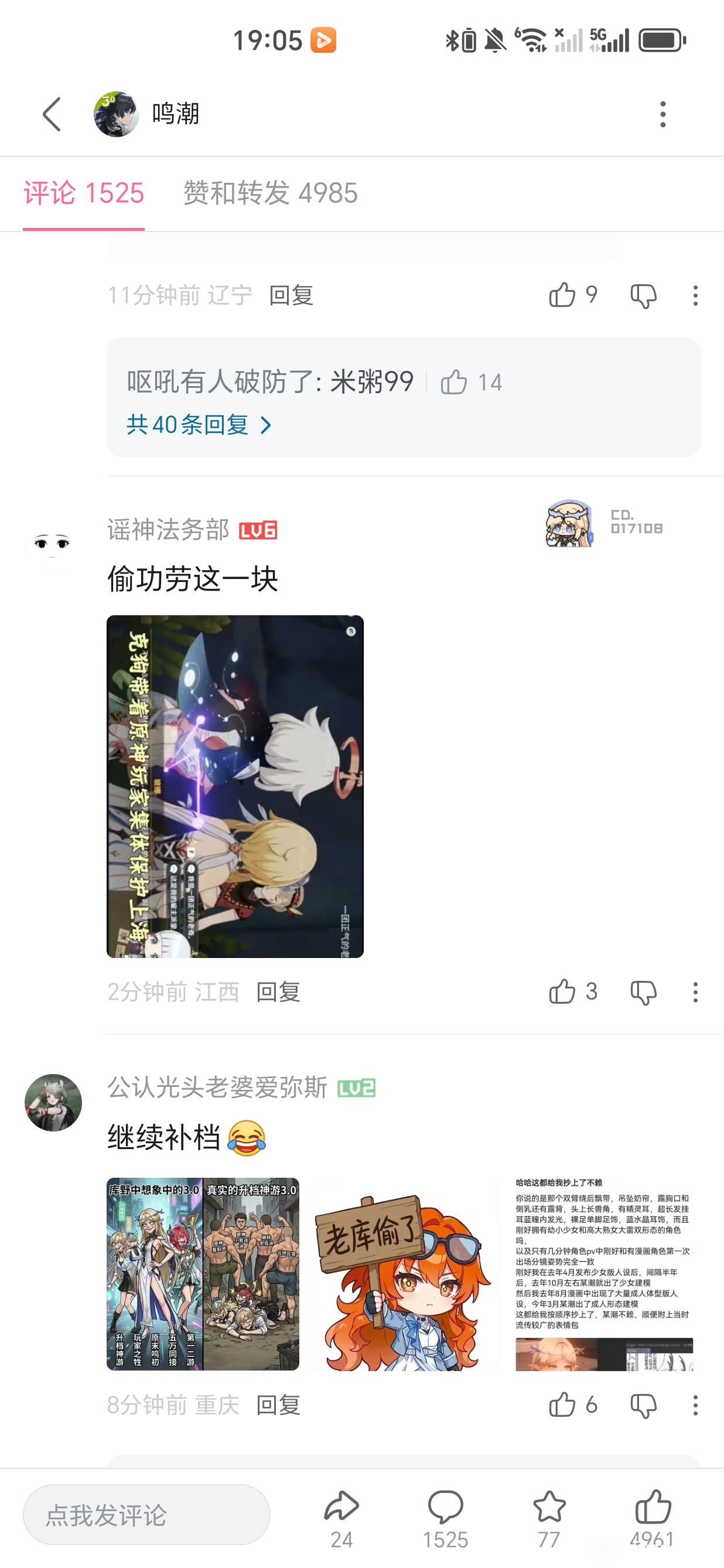Switch to the 赞和转发 4985 tab
The image size is (724, 1568).
click(270, 193)
